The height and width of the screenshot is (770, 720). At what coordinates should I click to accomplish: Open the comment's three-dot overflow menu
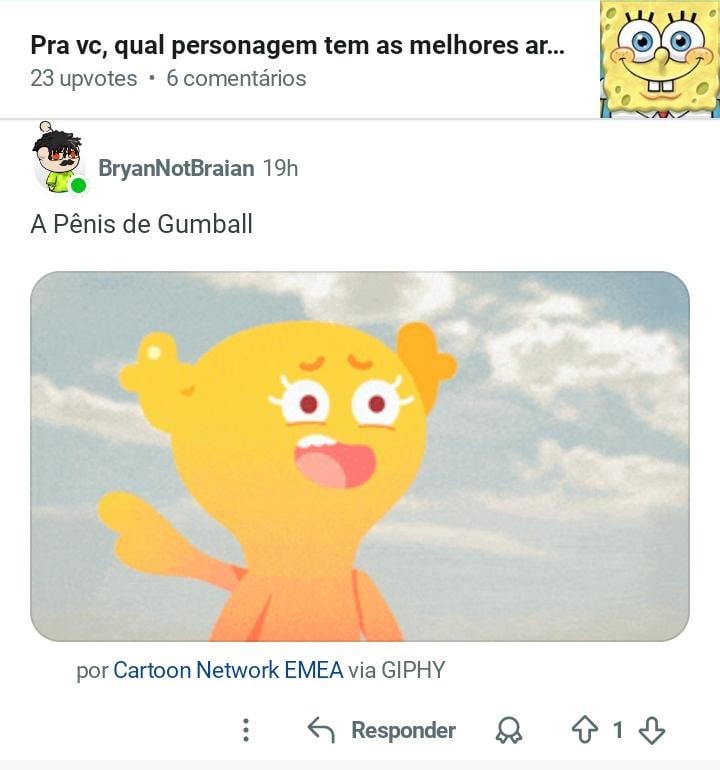[246, 731]
